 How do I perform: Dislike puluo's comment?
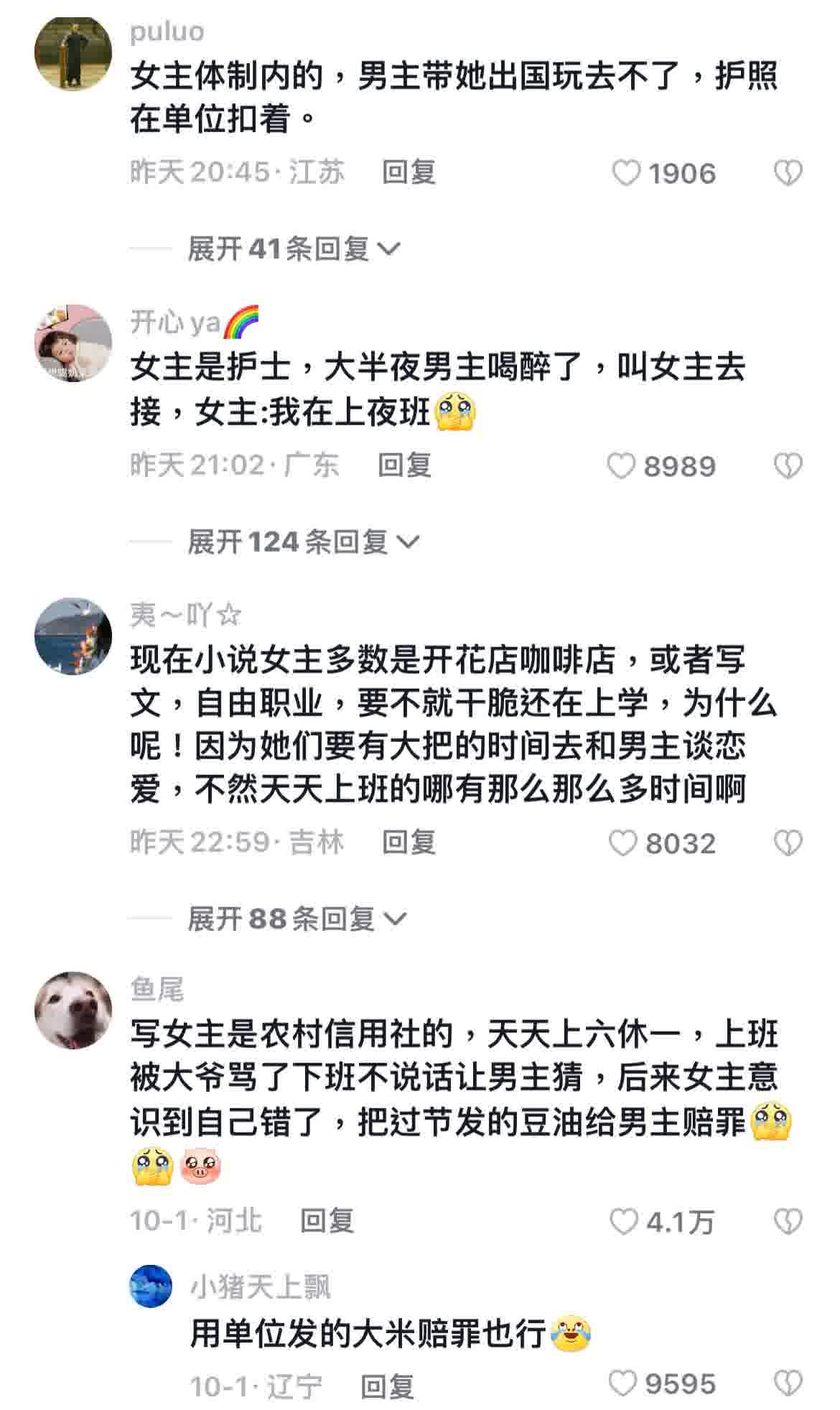click(x=788, y=173)
